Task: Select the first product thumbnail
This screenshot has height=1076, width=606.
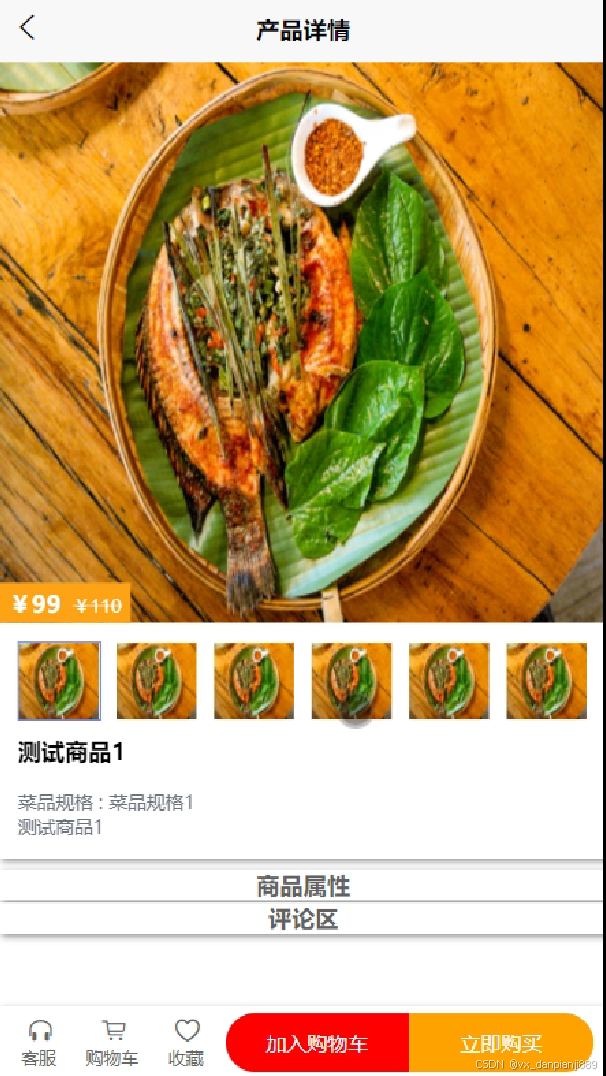Action: 59,681
